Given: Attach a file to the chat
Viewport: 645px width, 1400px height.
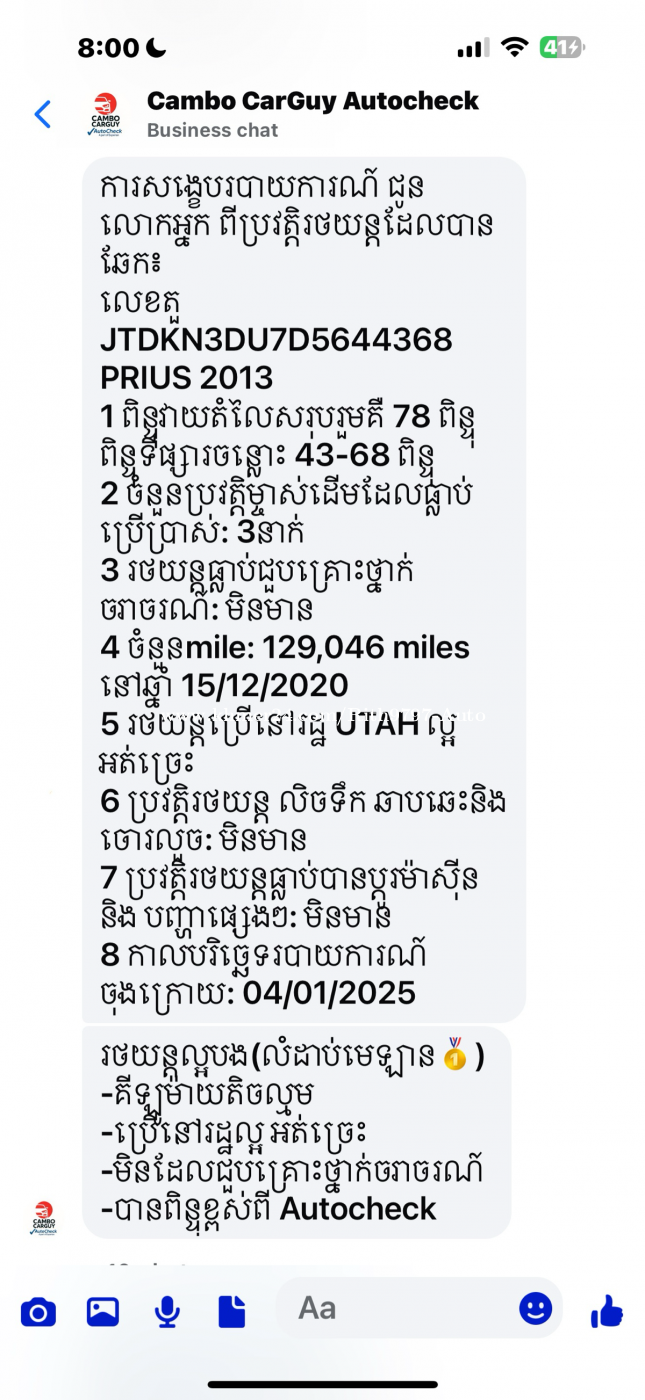Looking at the screenshot, I should (231, 1311).
